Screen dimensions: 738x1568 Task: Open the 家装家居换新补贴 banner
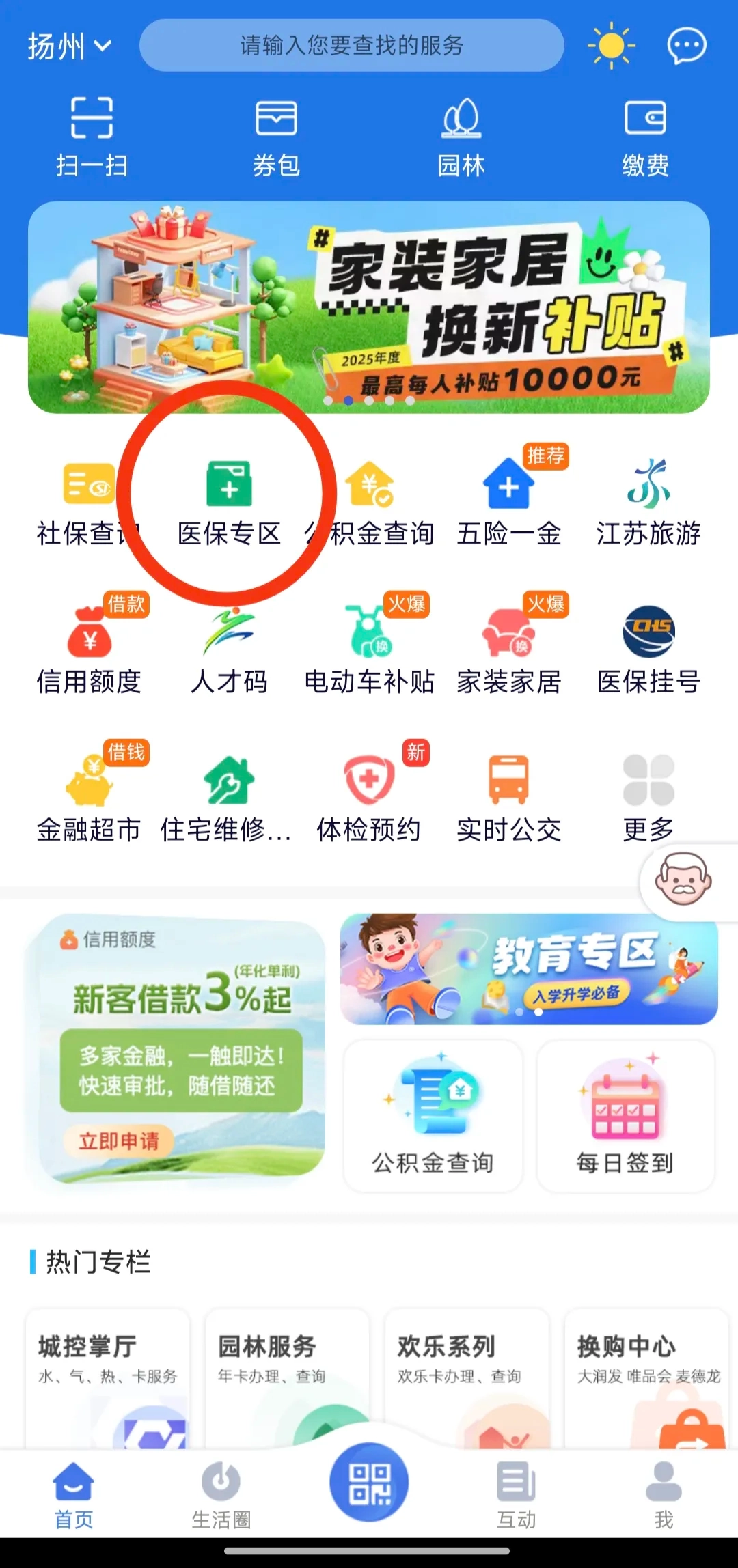coord(369,307)
